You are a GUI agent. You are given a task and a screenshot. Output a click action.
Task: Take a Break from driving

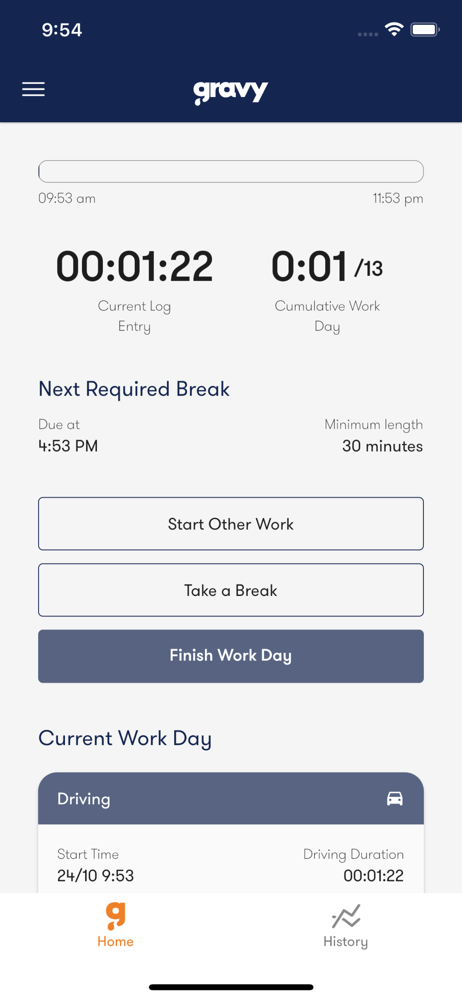231,590
